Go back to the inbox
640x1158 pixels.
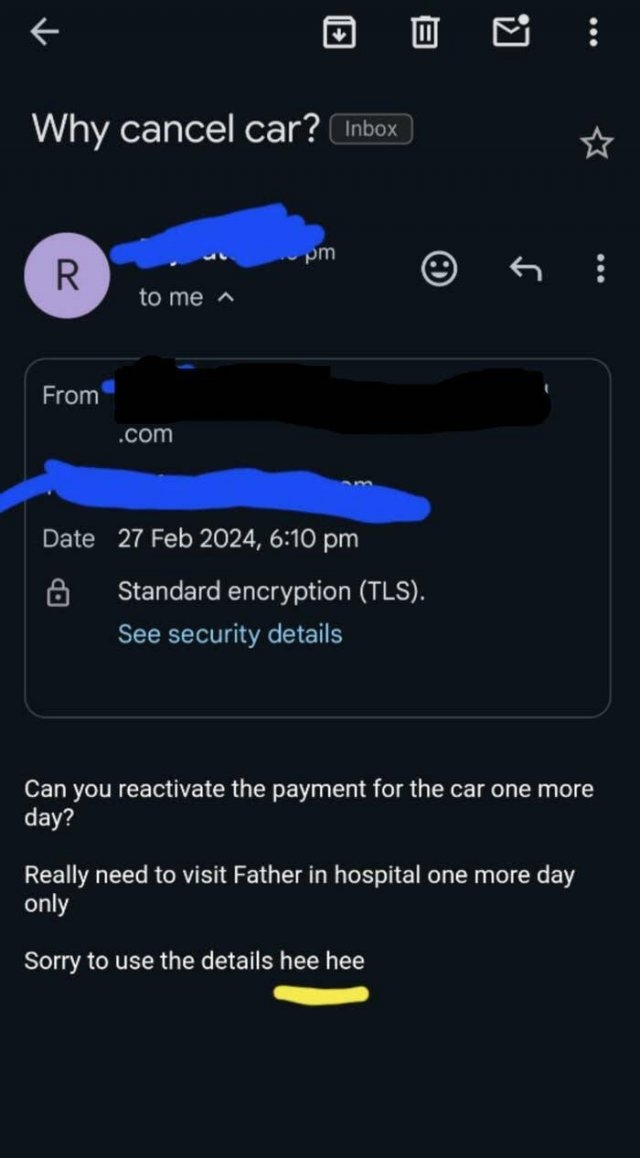(x=44, y=34)
